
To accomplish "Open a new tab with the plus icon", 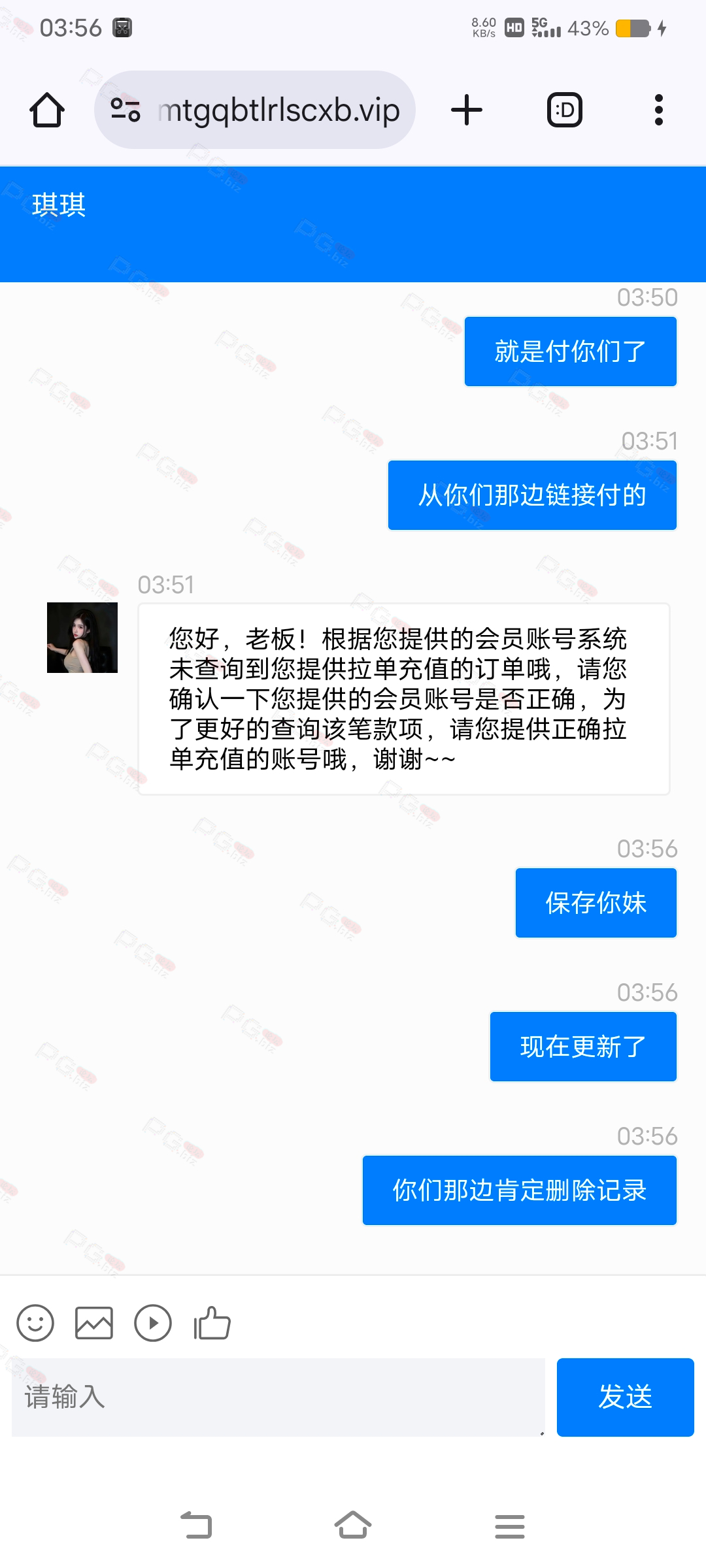I will 467,110.
